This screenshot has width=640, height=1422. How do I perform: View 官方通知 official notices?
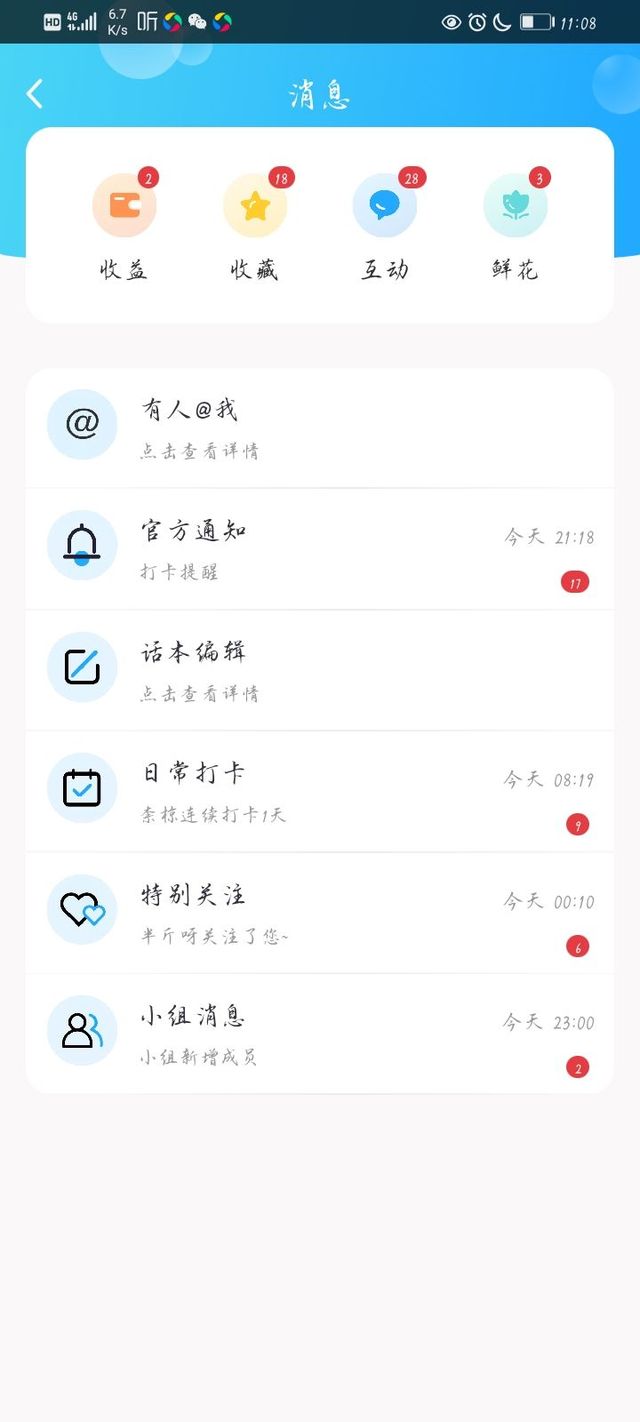[319, 549]
